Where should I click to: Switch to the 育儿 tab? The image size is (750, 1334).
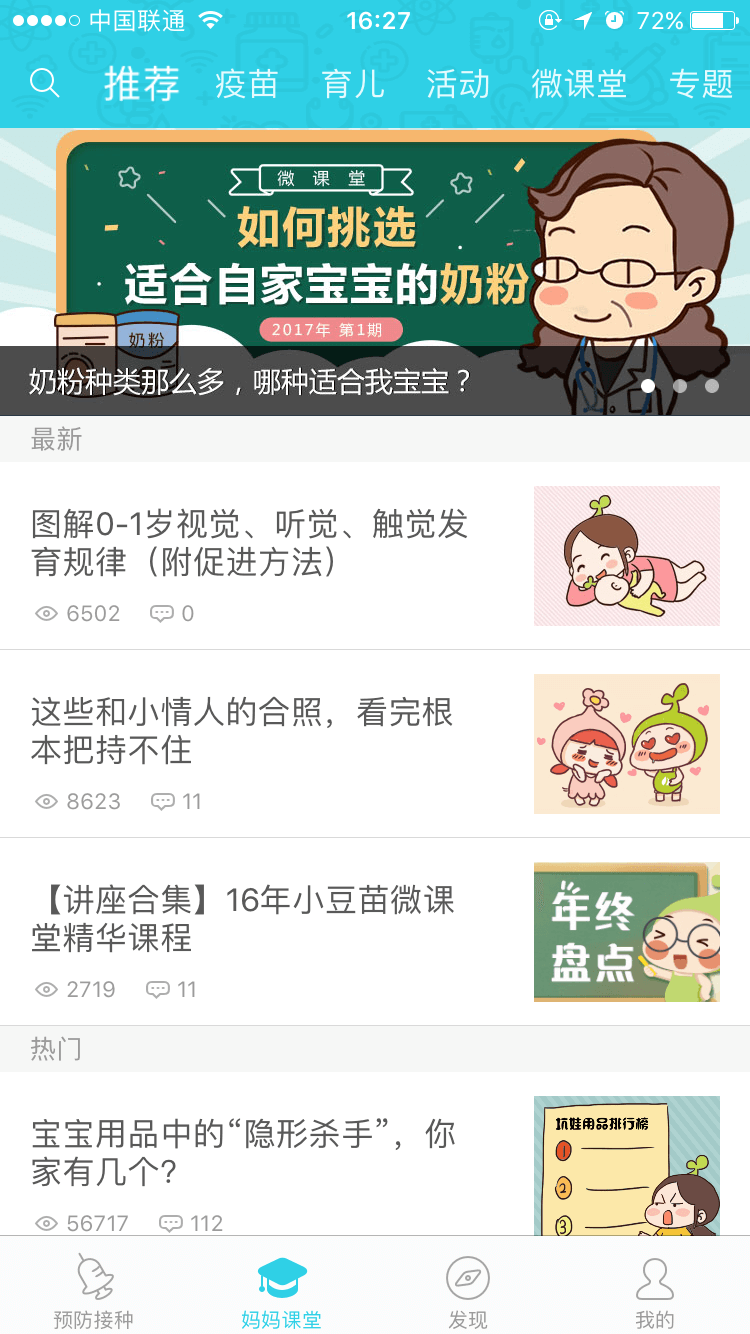point(353,84)
